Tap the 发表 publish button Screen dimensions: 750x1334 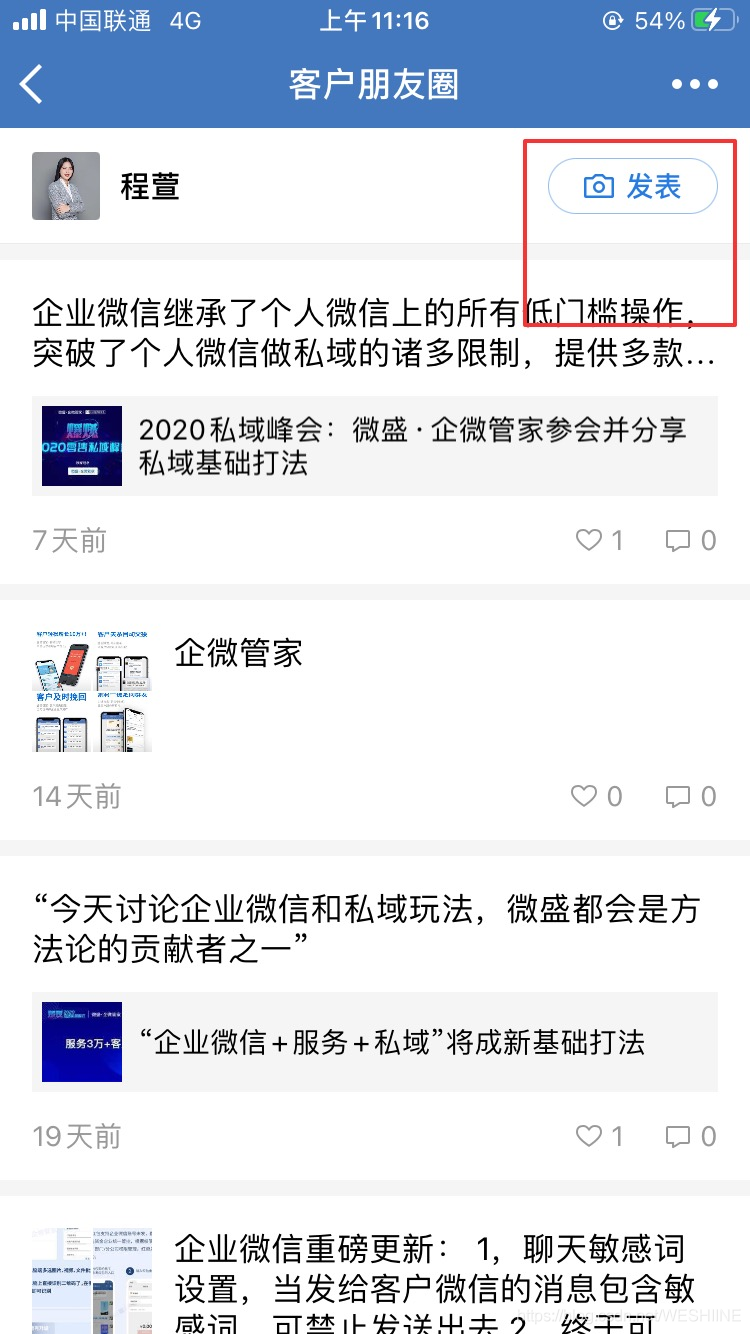(x=632, y=186)
